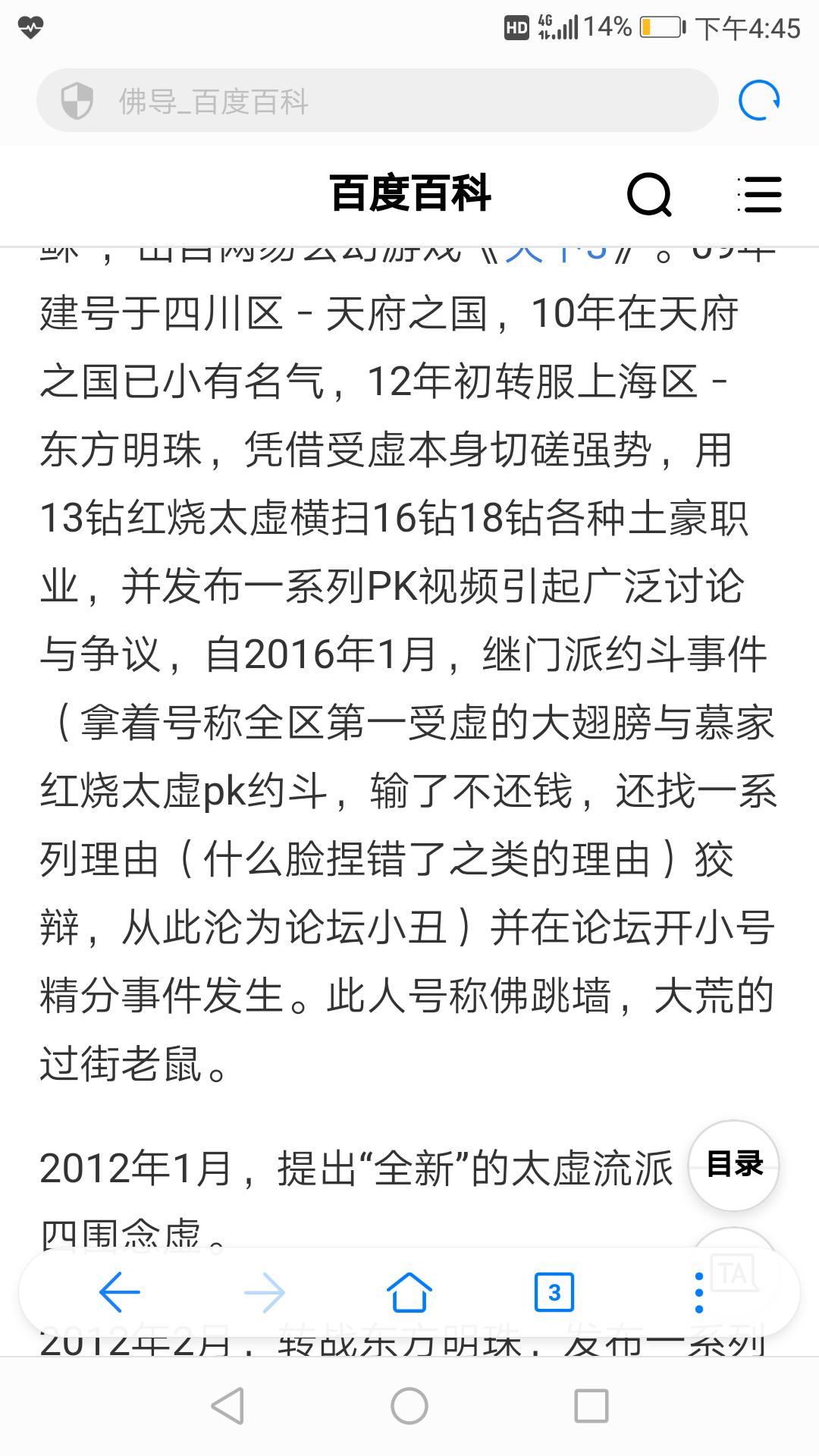Image resolution: width=819 pixels, height=1456 pixels.
Task: Go to the browser home page
Action: click(409, 1291)
